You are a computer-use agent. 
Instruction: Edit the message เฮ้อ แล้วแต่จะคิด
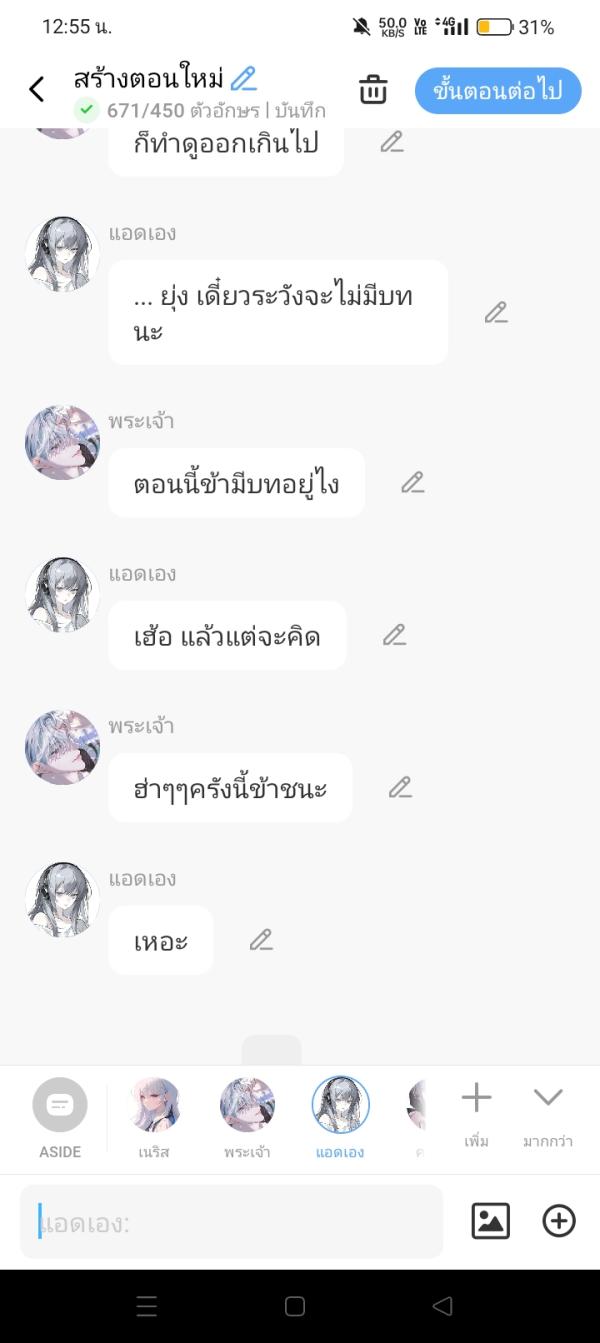pyautogui.click(x=394, y=635)
